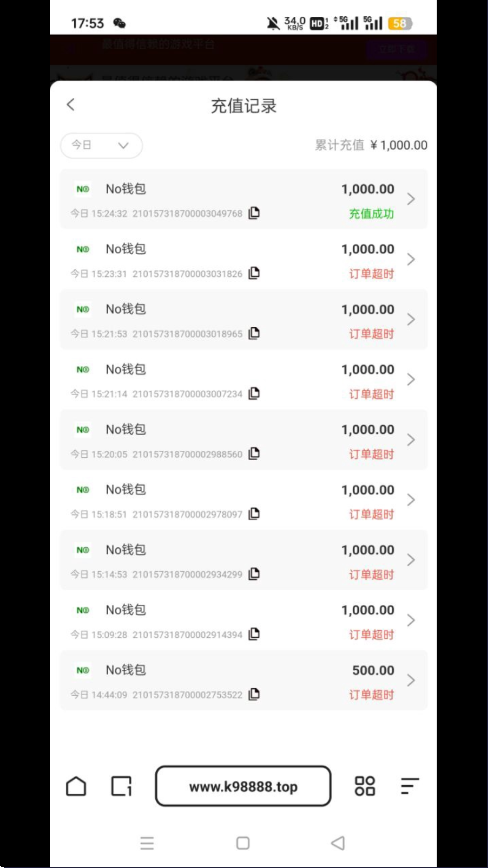Open the 15:09:28 recharge record
The width and height of the screenshot is (488, 868).
pyautogui.click(x=243, y=621)
